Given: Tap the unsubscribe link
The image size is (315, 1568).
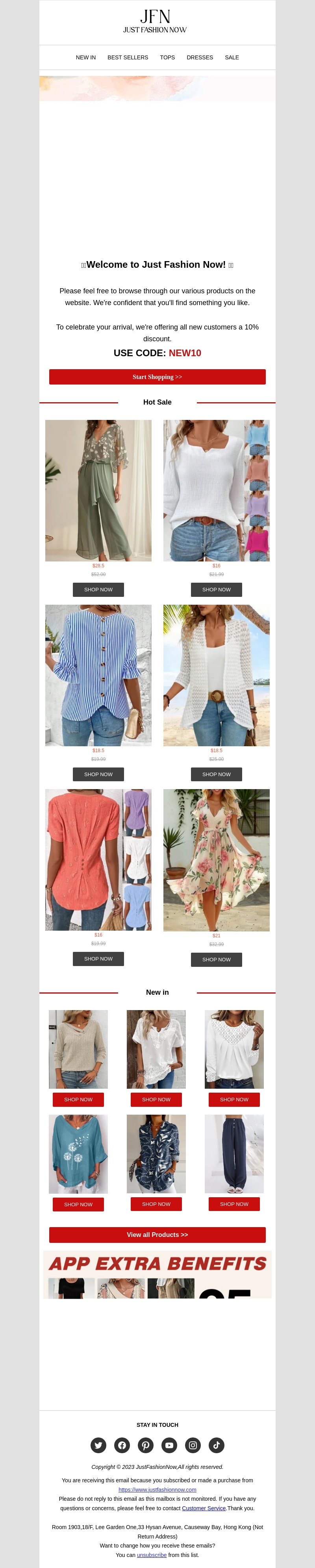Looking at the screenshot, I should [x=152, y=1555].
